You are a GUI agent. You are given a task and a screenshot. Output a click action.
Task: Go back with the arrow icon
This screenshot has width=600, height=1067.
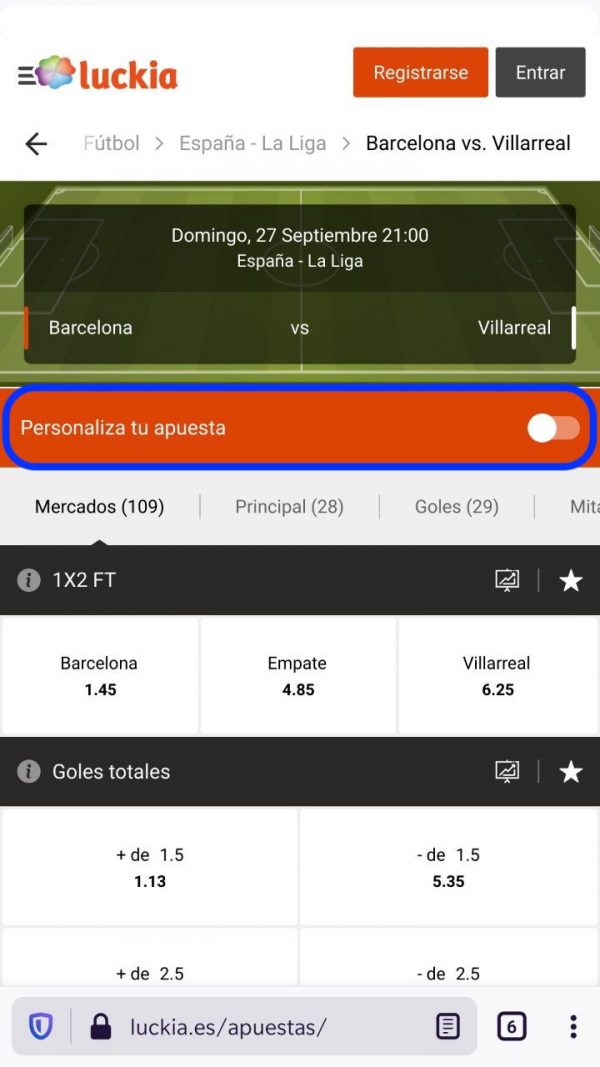pos(36,144)
